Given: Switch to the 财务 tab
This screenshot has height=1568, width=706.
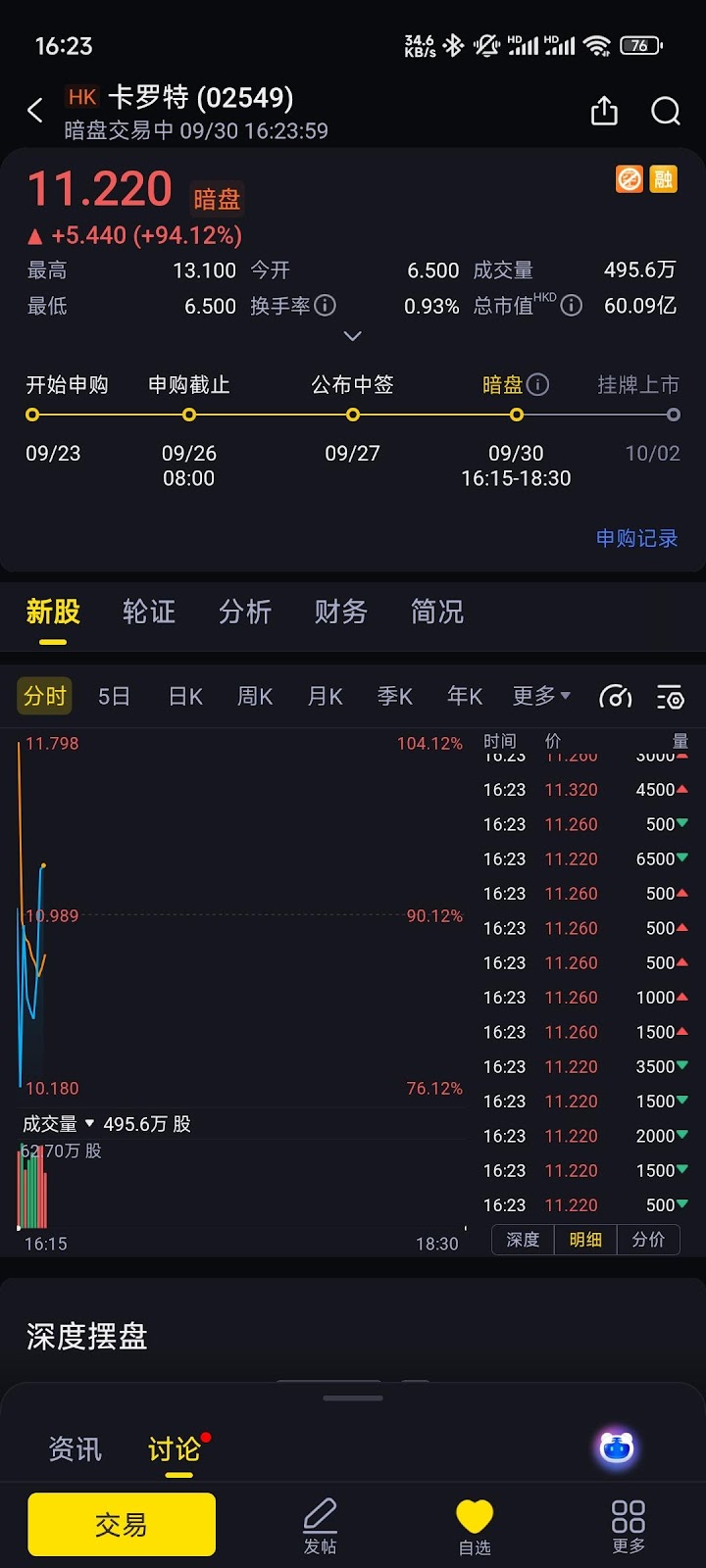Looking at the screenshot, I should [341, 612].
